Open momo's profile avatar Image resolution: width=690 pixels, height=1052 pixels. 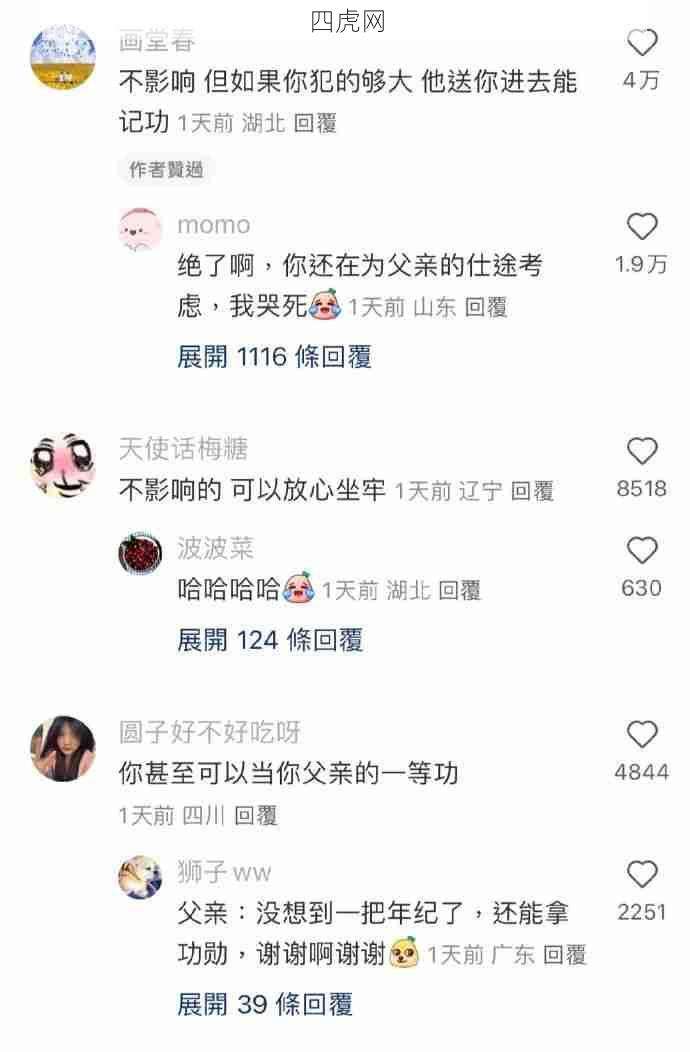click(x=140, y=229)
